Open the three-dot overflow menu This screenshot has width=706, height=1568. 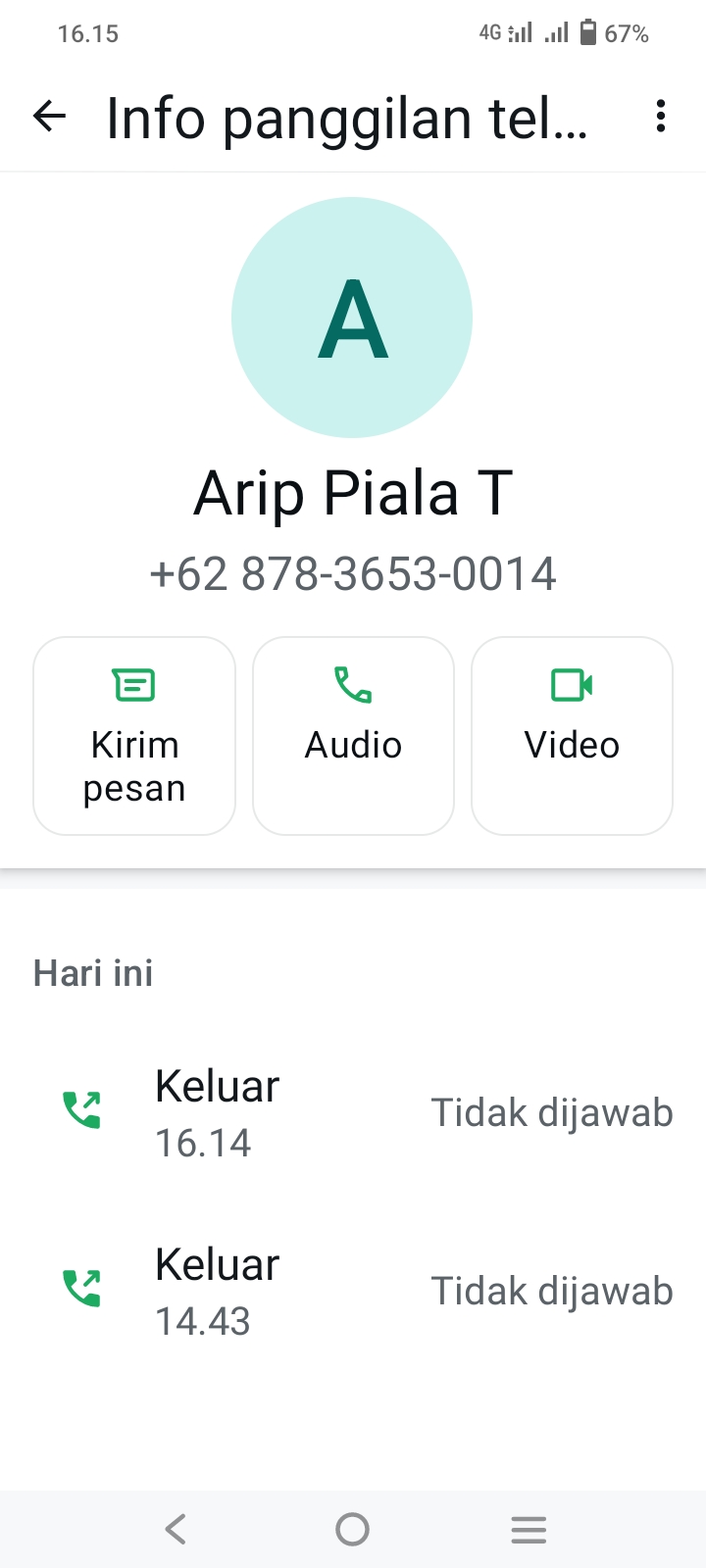(661, 117)
